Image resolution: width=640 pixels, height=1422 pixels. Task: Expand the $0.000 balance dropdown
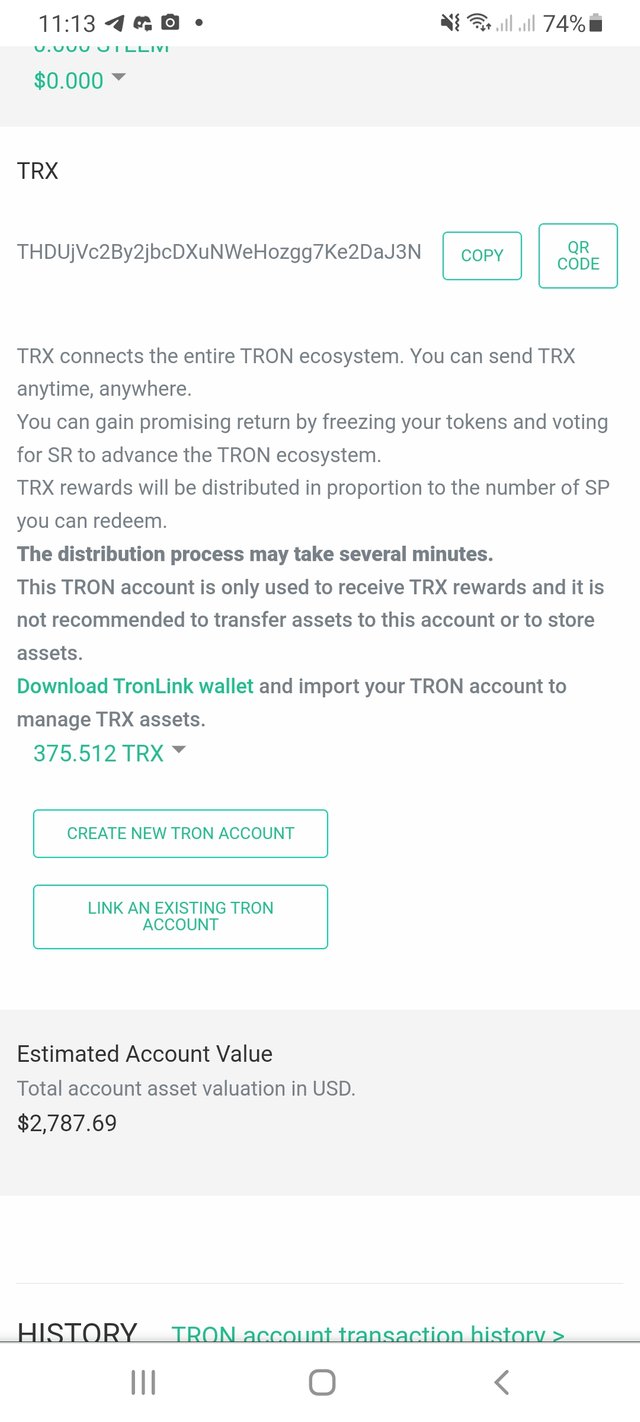click(x=79, y=81)
